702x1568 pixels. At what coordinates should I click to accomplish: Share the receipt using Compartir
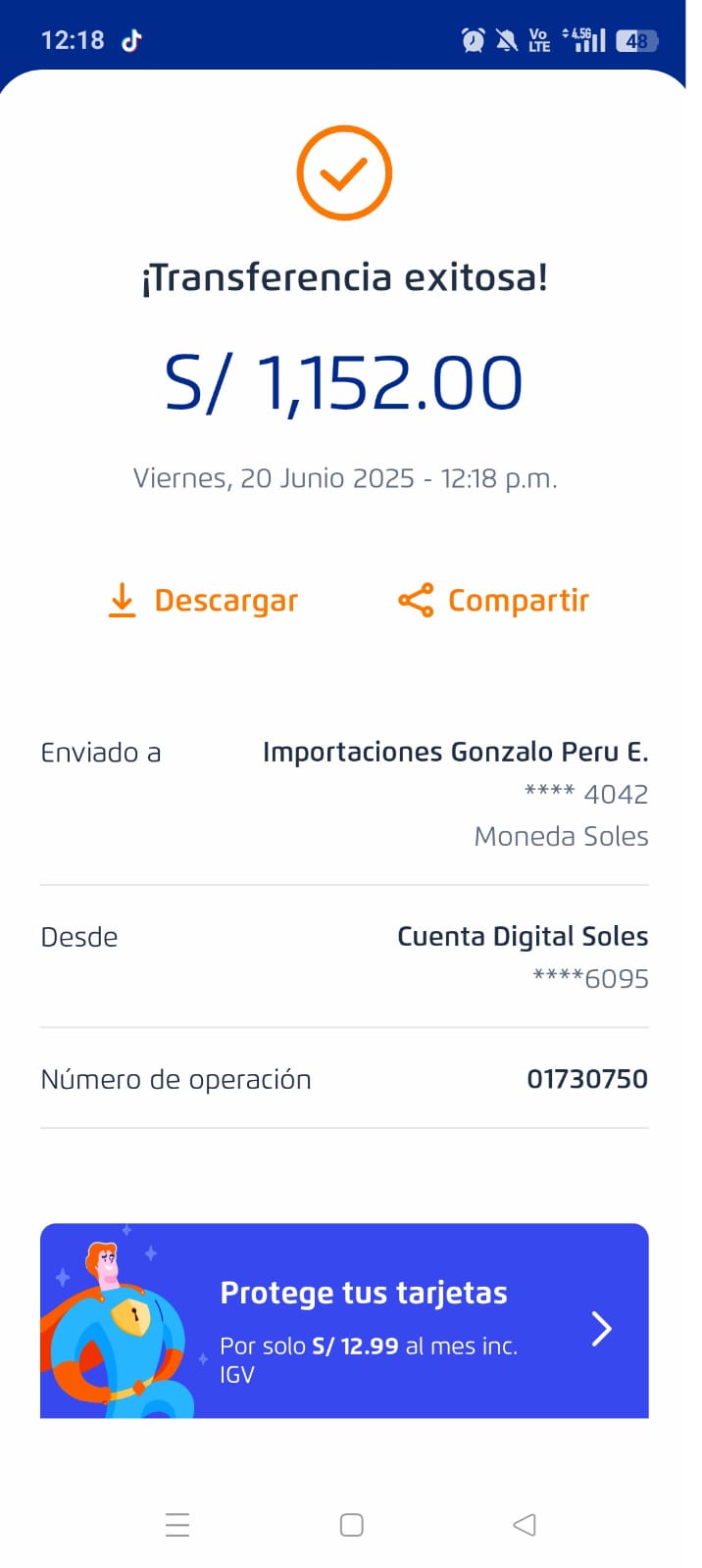click(493, 600)
